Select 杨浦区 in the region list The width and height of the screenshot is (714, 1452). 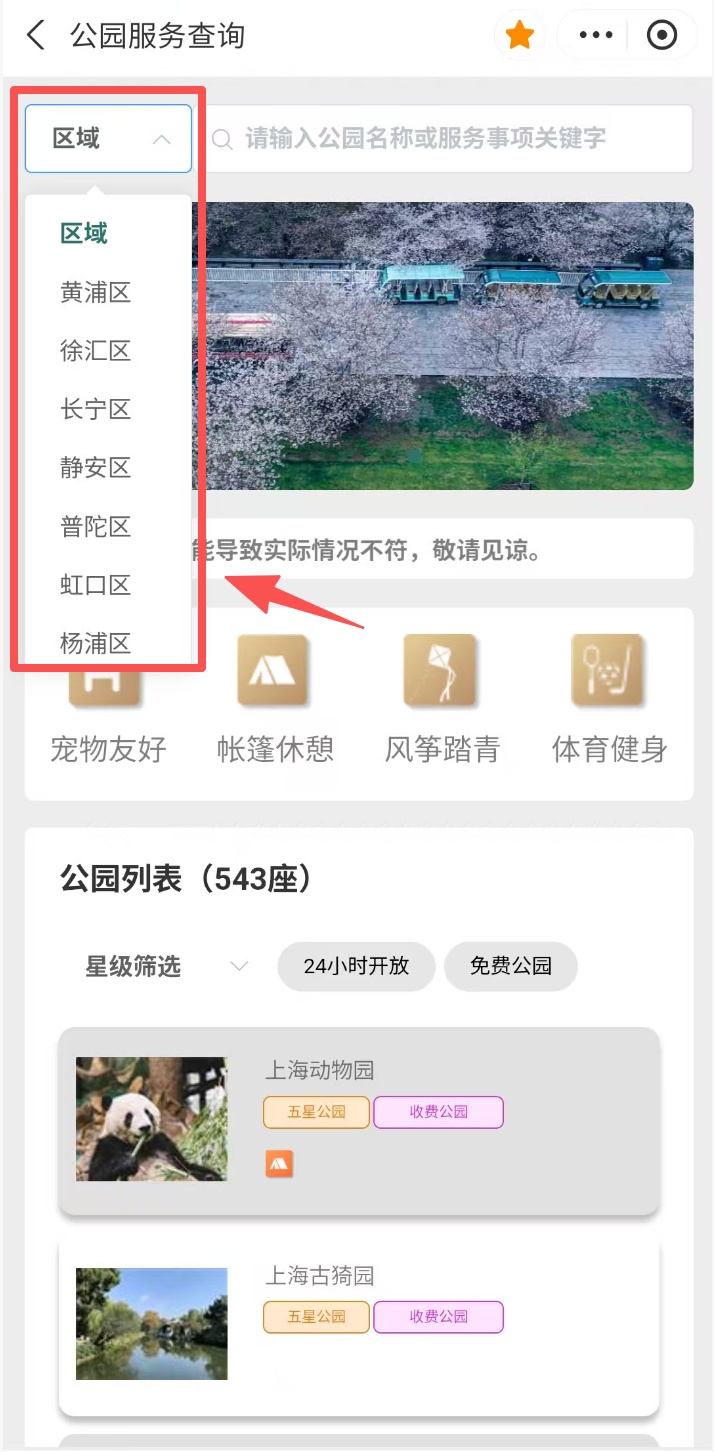pos(96,643)
